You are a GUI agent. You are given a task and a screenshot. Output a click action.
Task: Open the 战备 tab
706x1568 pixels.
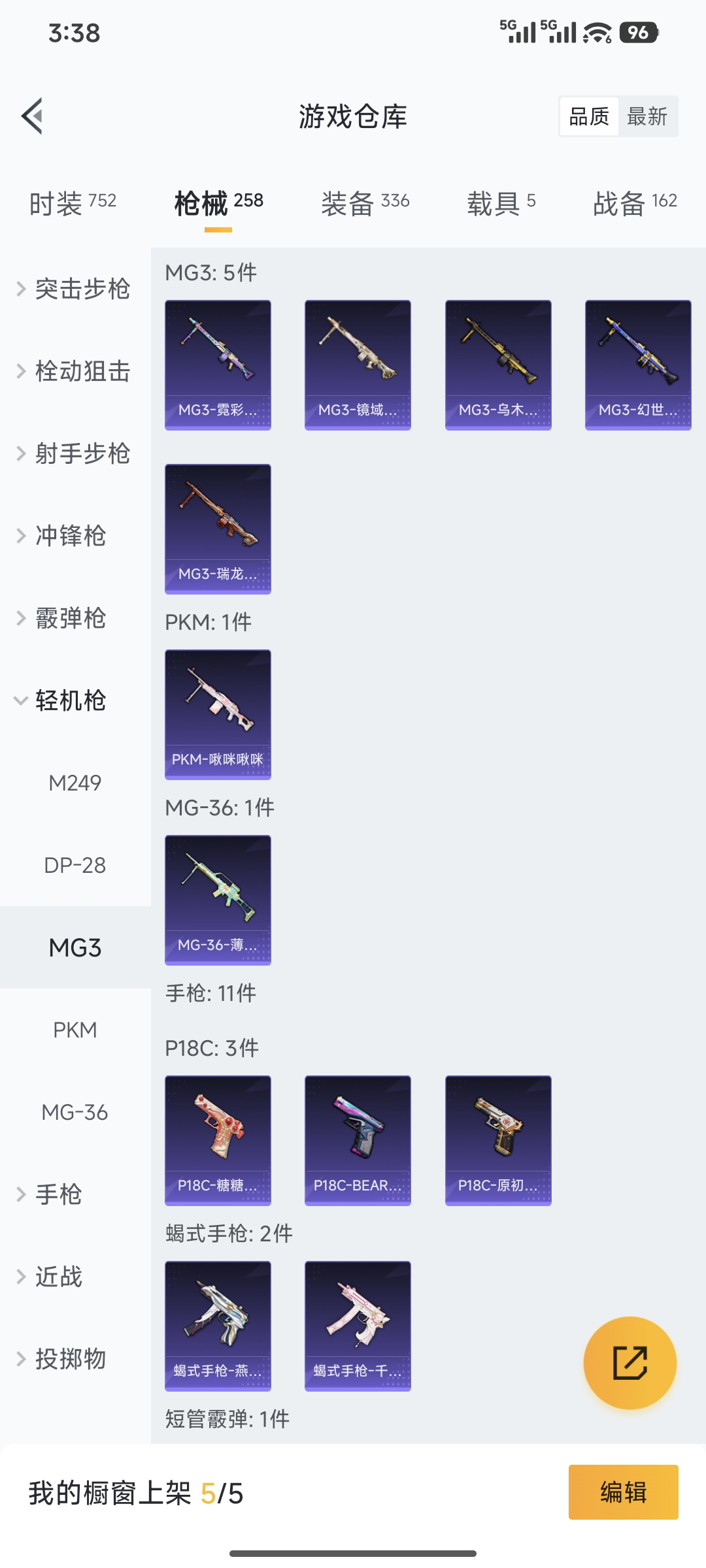tap(634, 203)
